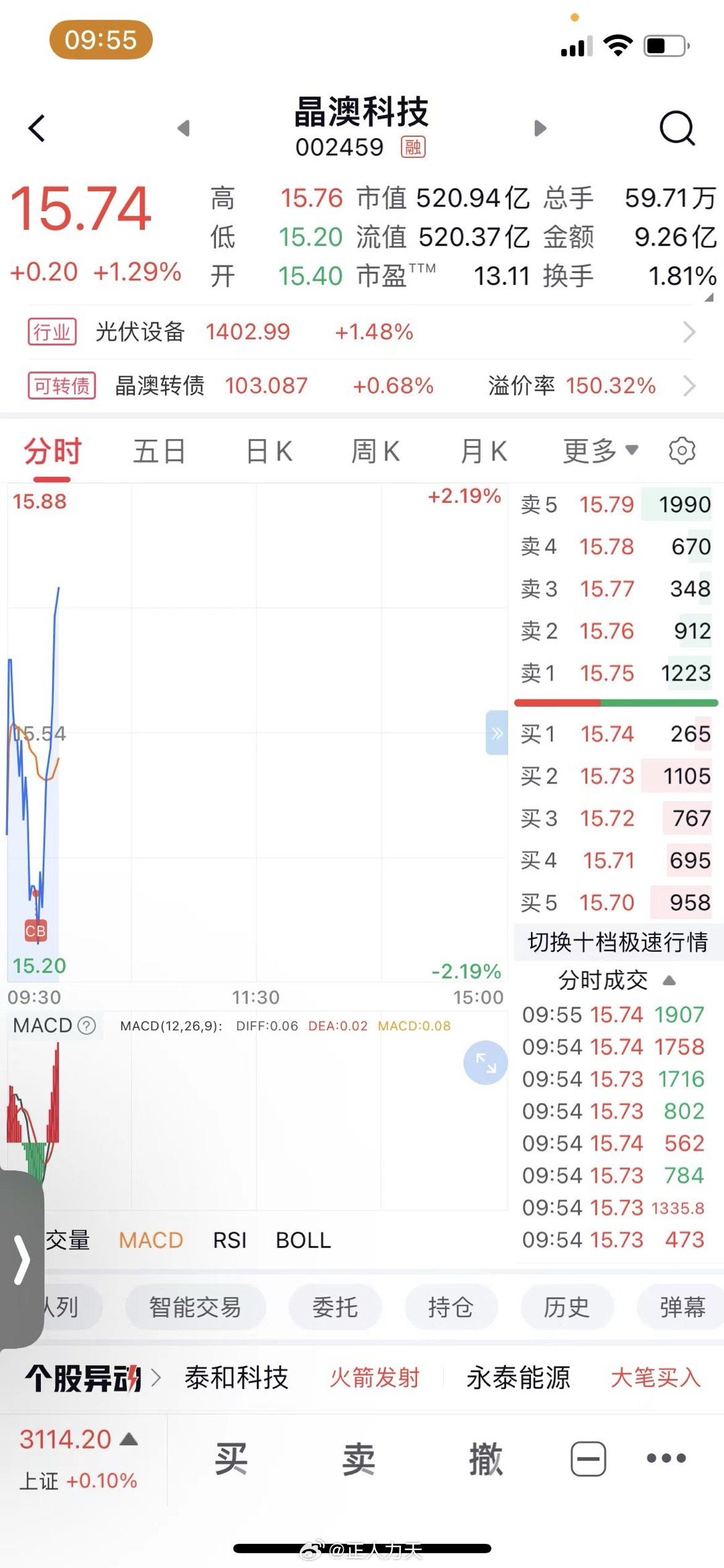
Task: Tap the 融 margin badge beside 002459
Action: tap(414, 146)
